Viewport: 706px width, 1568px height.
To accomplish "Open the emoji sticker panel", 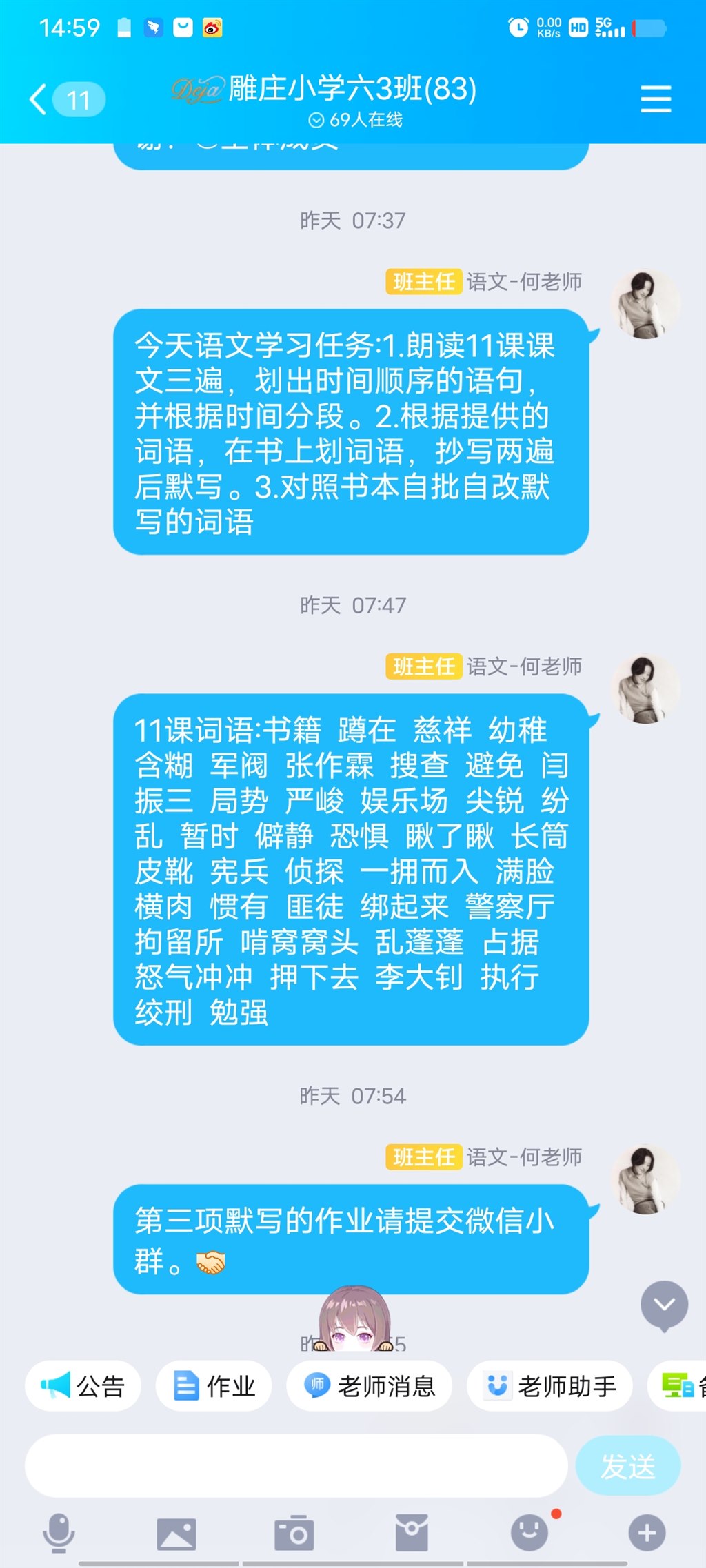I will point(529,1533).
